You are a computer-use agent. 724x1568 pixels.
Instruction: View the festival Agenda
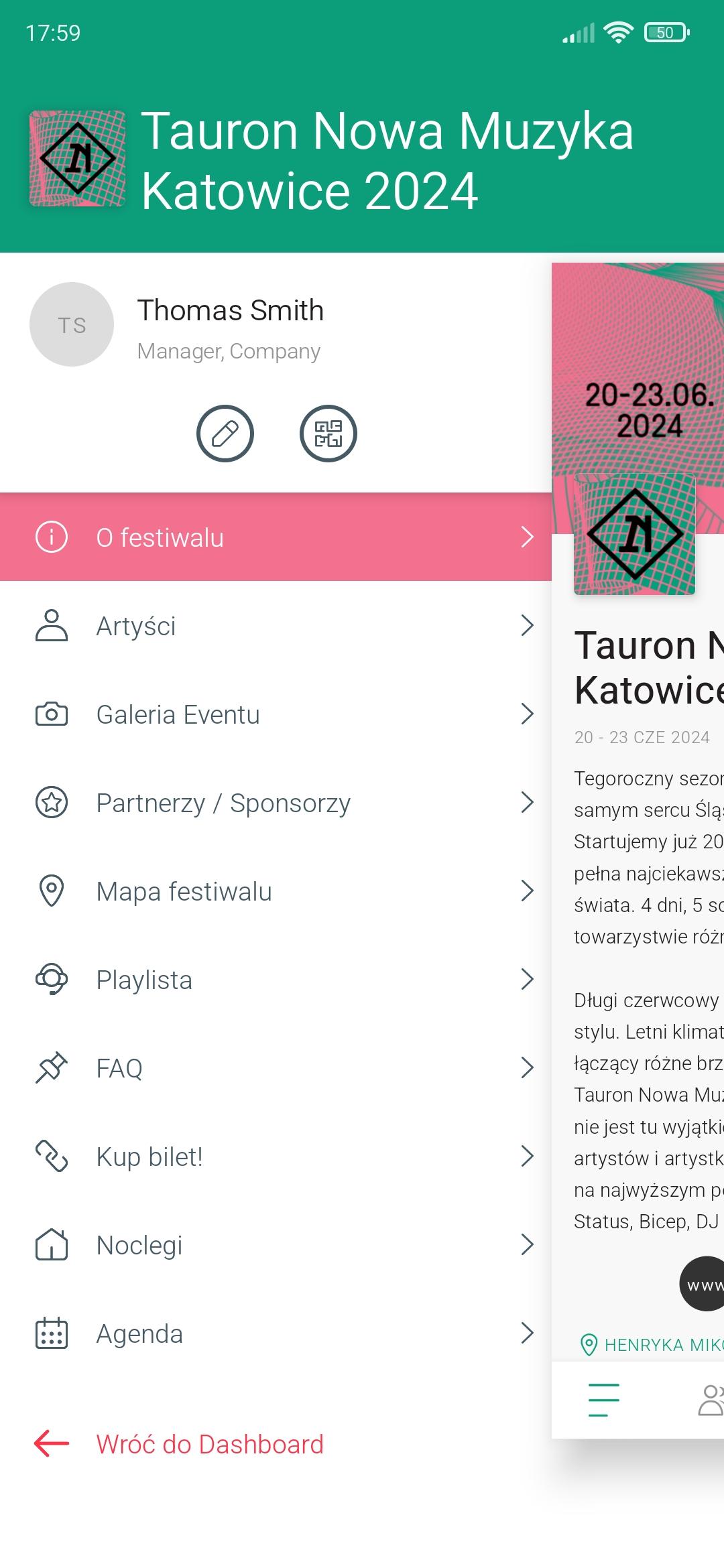click(x=276, y=1333)
